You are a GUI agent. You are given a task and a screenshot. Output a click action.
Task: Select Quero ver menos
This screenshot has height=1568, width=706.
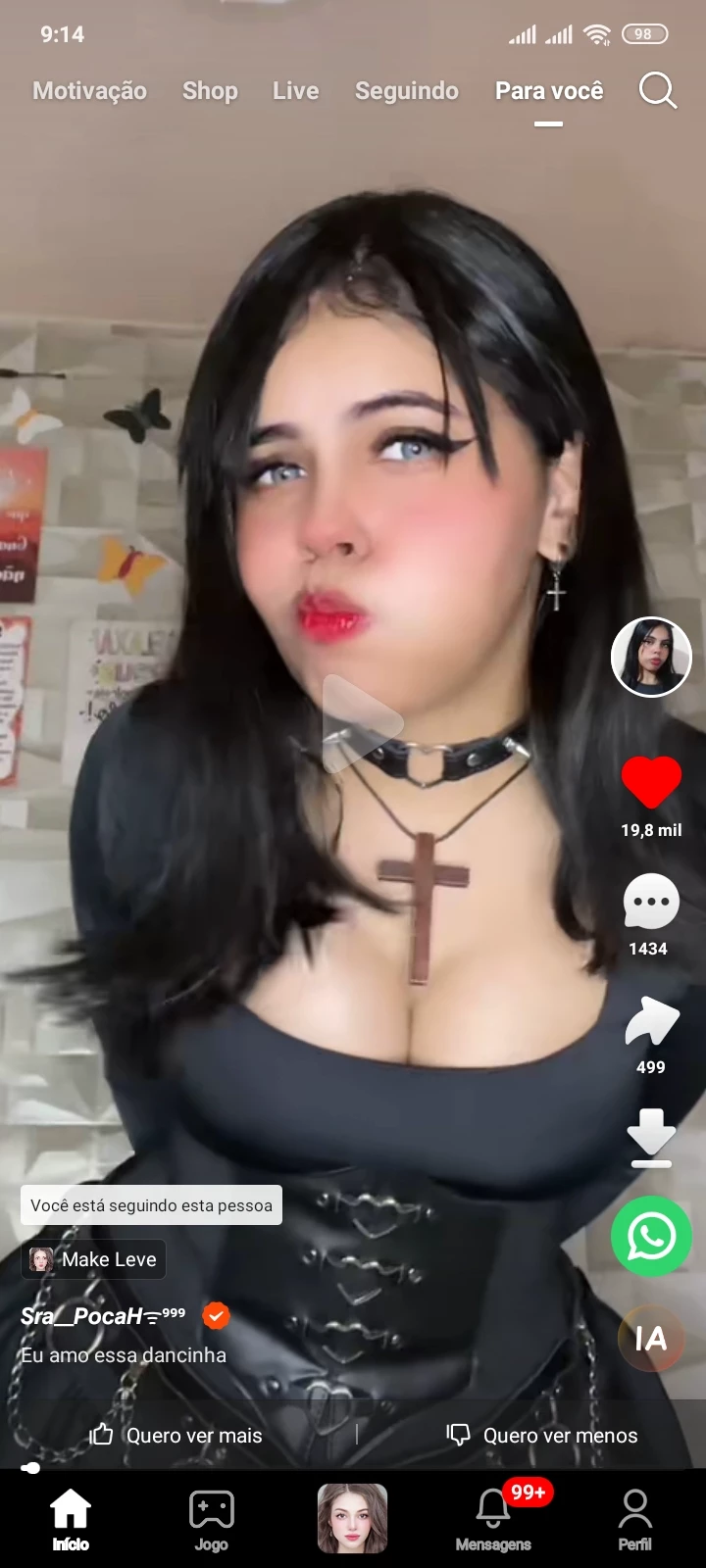[x=542, y=1436]
